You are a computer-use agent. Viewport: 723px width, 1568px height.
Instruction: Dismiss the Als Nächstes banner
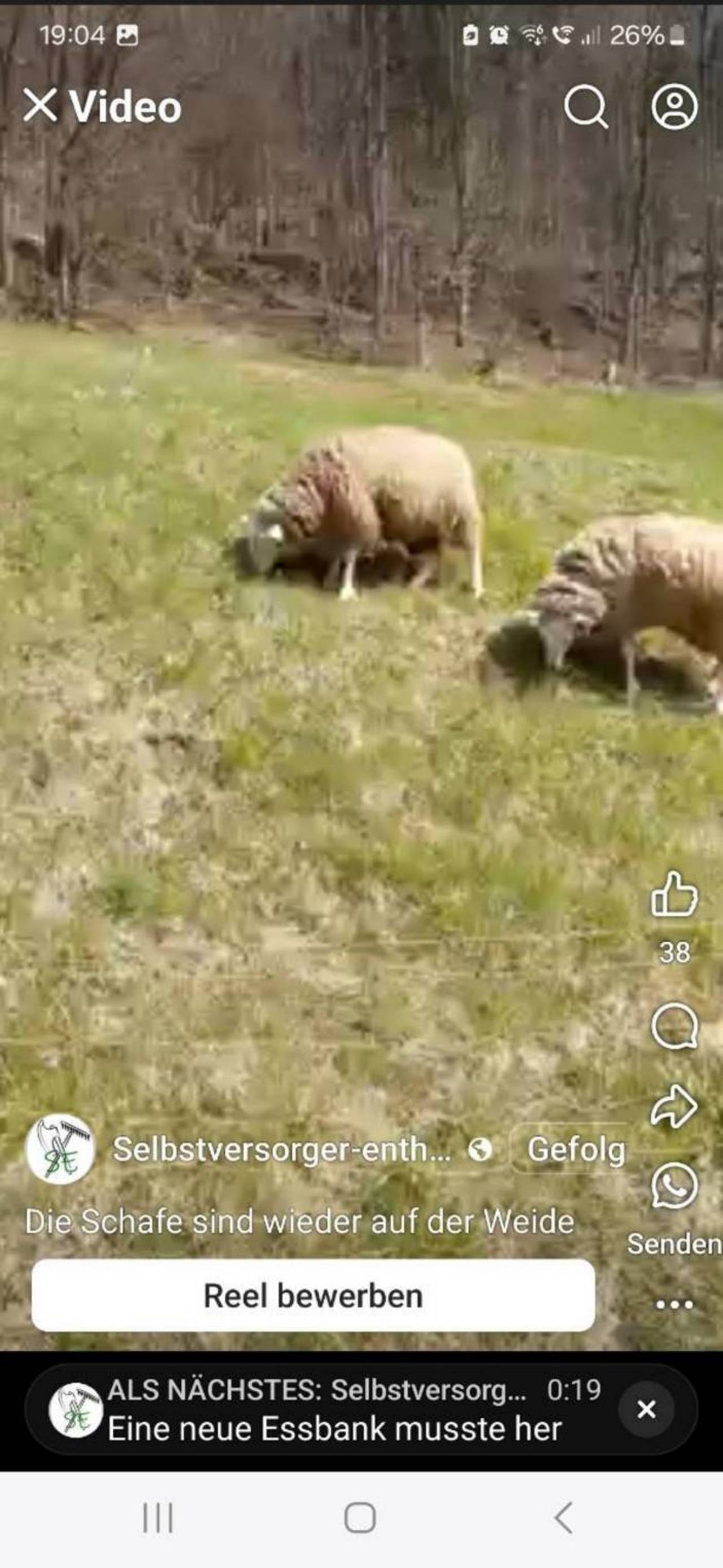646,1409
